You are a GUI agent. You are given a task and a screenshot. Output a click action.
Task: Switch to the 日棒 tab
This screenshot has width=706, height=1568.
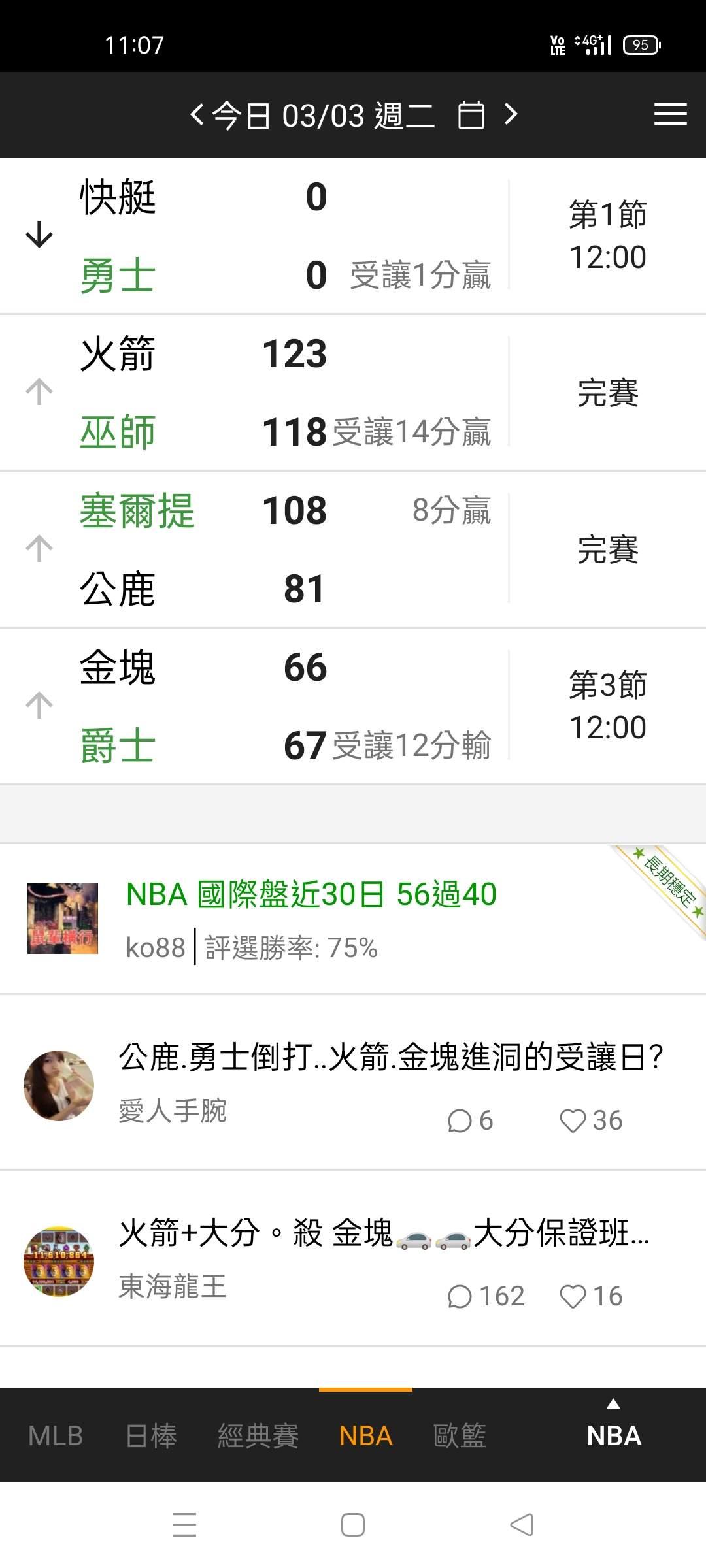click(x=151, y=1436)
